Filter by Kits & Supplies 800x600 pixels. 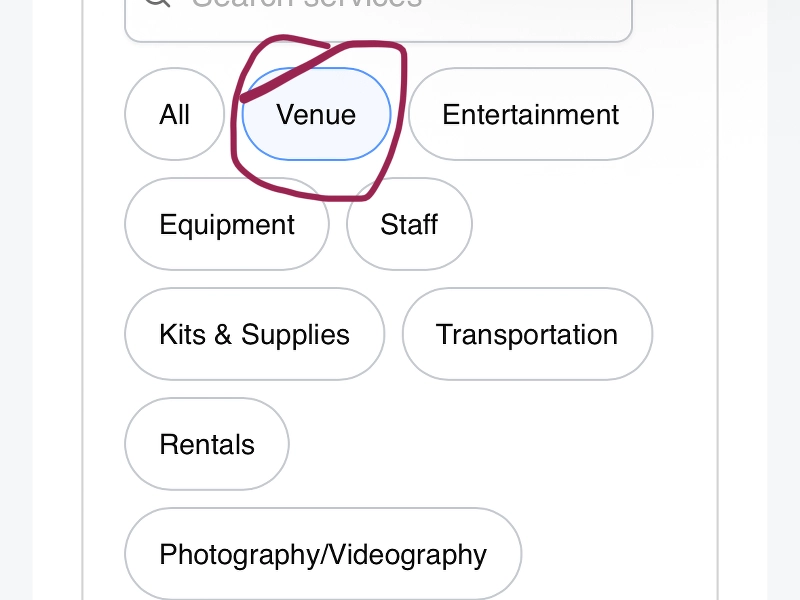(254, 334)
